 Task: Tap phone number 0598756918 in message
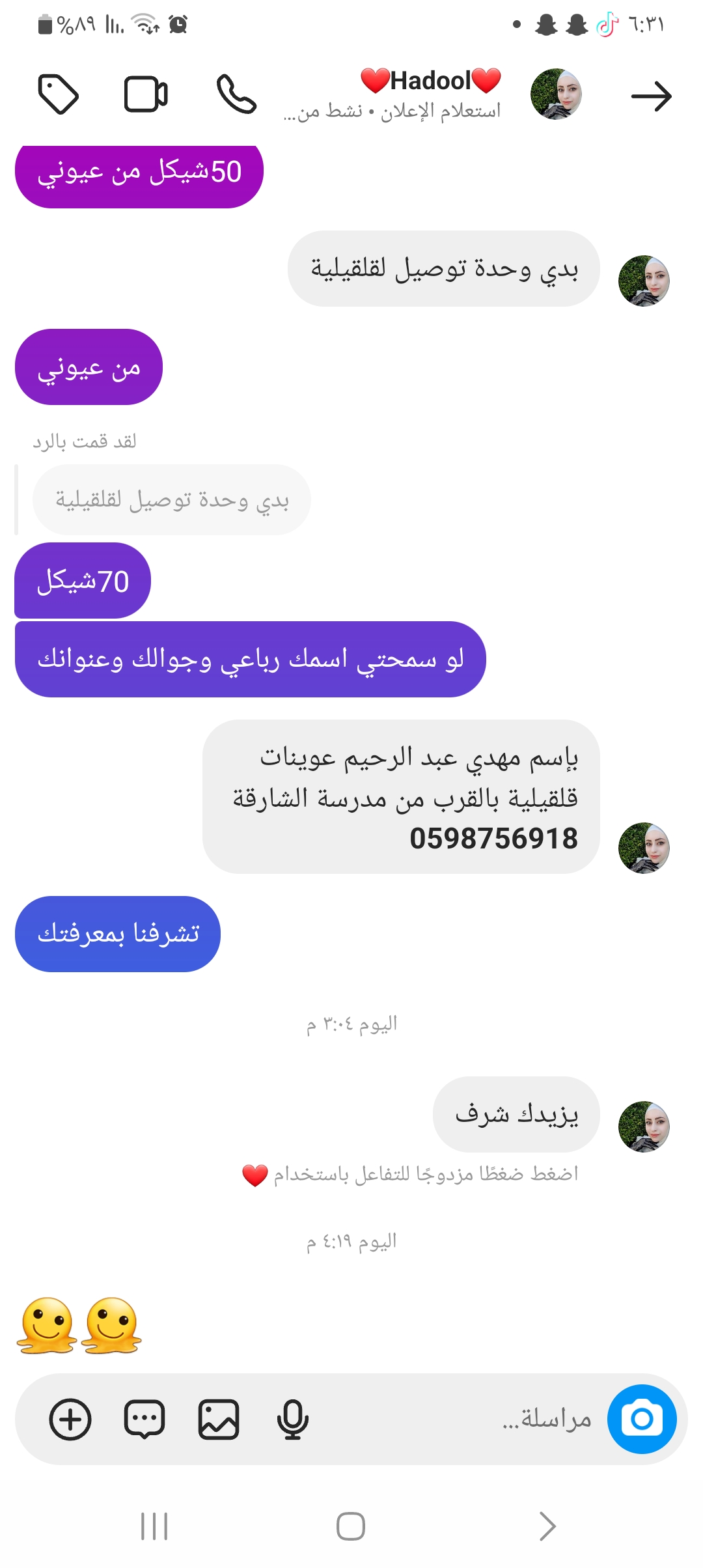[x=493, y=838]
